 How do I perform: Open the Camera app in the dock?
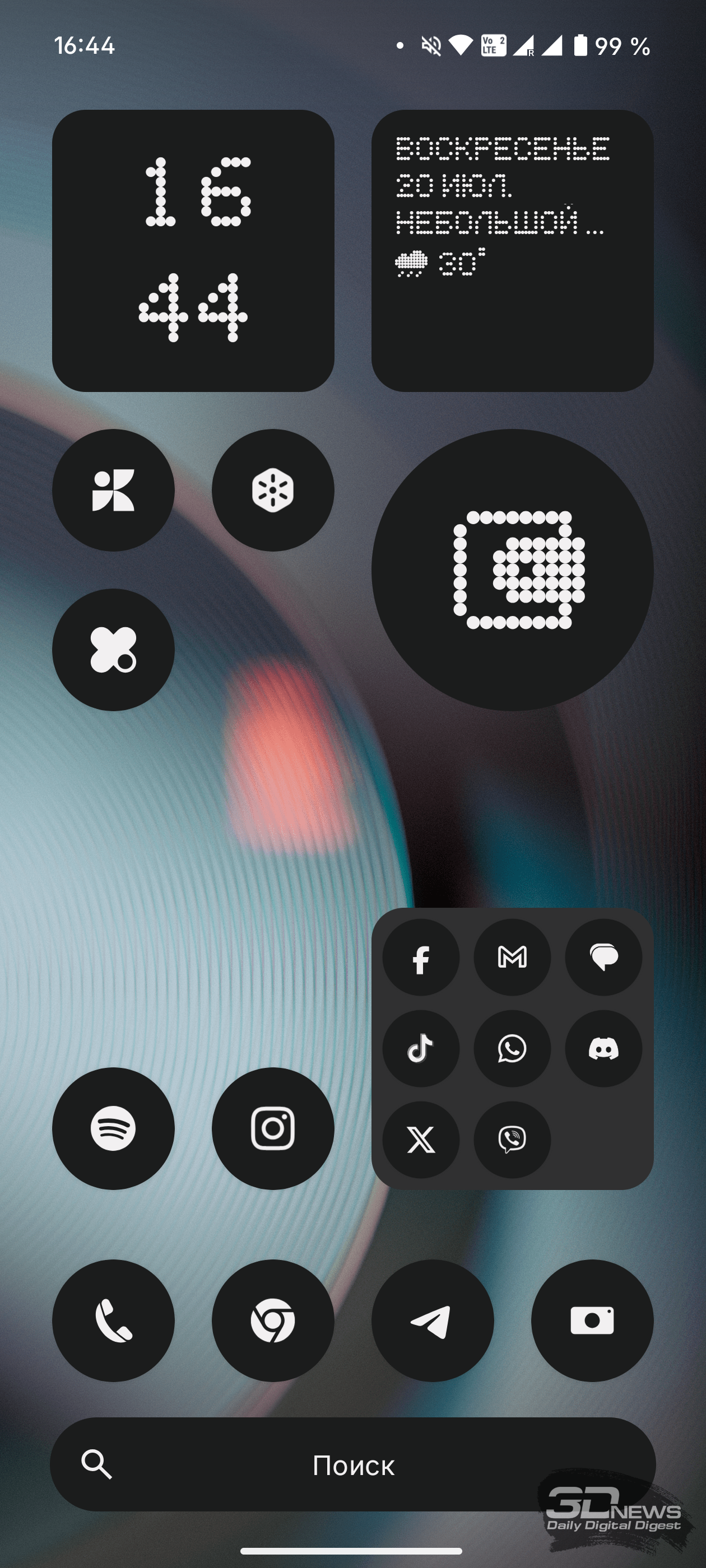[x=592, y=1320]
